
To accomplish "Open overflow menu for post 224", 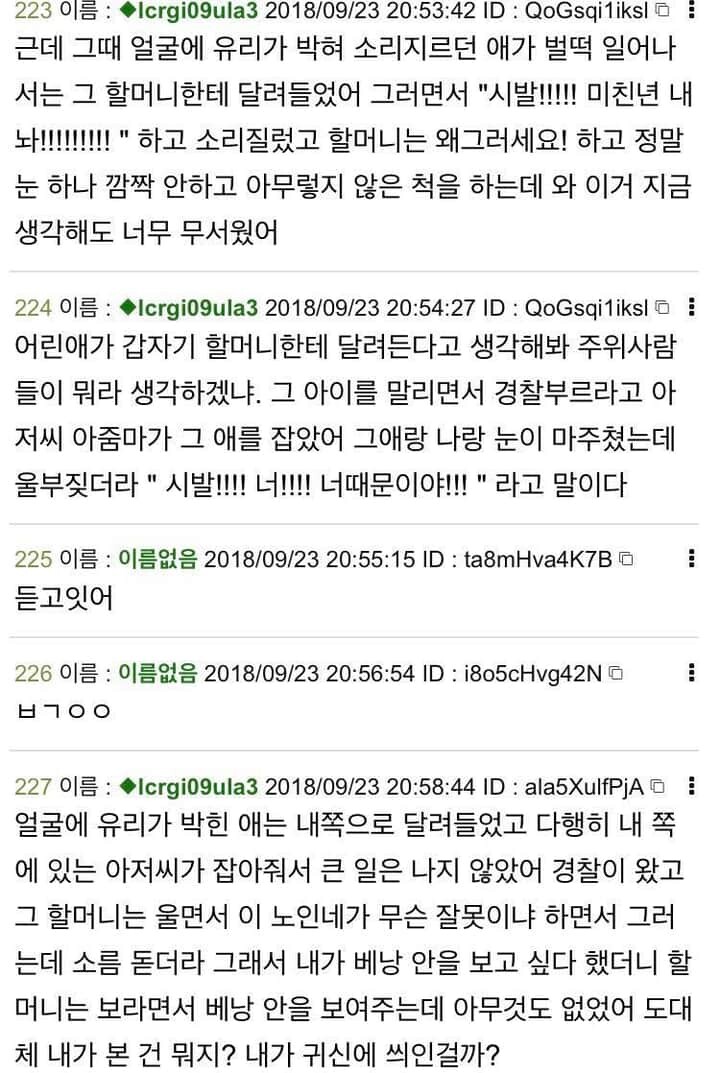I will coord(692,307).
